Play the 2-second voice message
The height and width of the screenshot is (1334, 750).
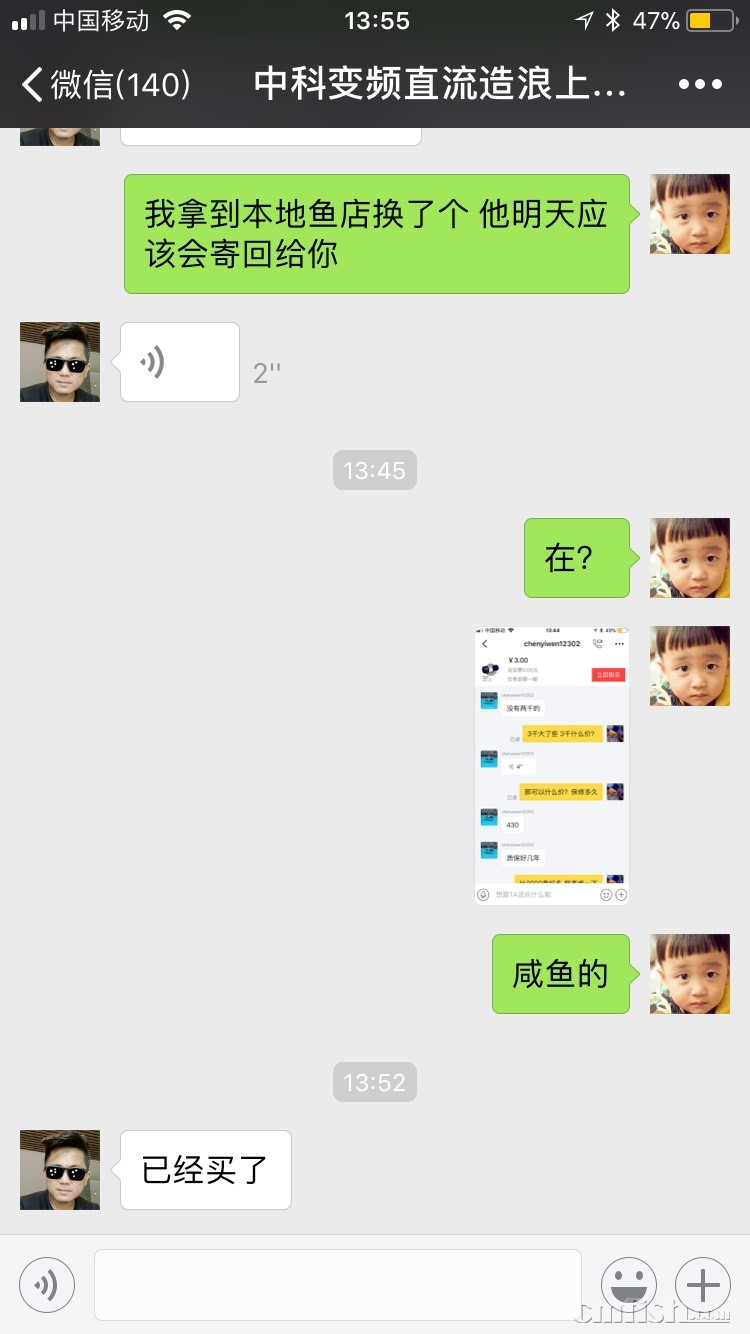coord(180,362)
